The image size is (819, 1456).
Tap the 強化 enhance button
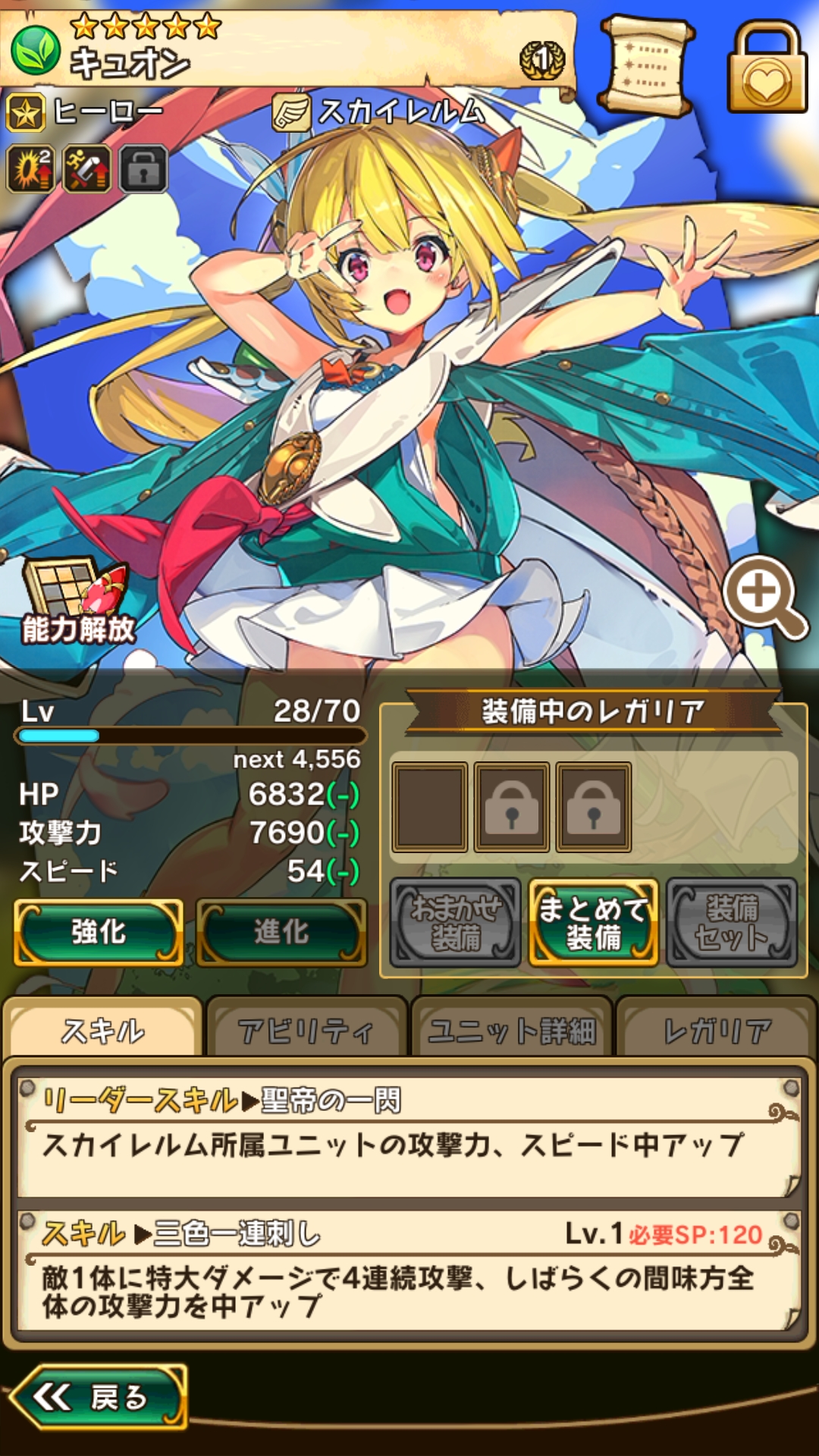pos(99,932)
